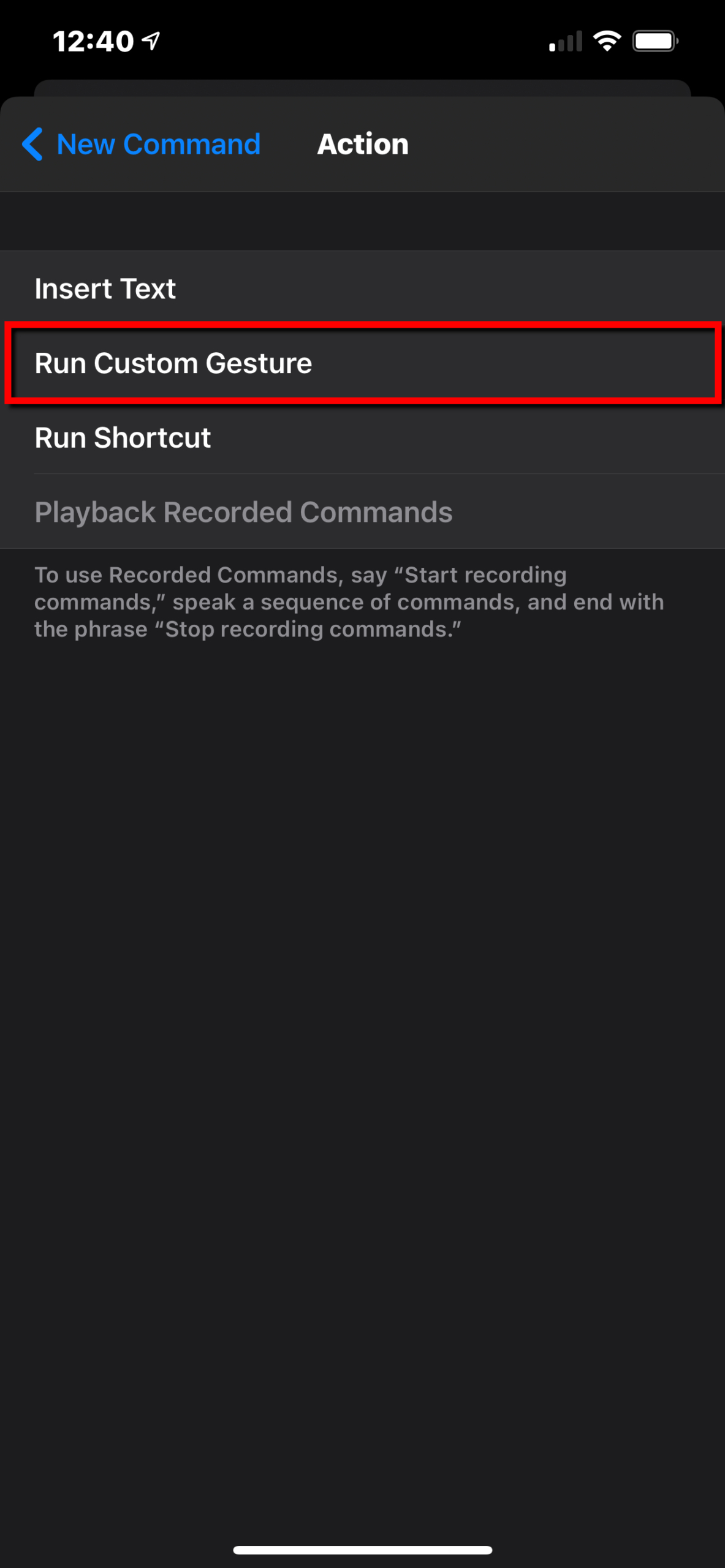The height and width of the screenshot is (1568, 725).
Task: Open the Run Shortcut option
Action: tap(362, 437)
